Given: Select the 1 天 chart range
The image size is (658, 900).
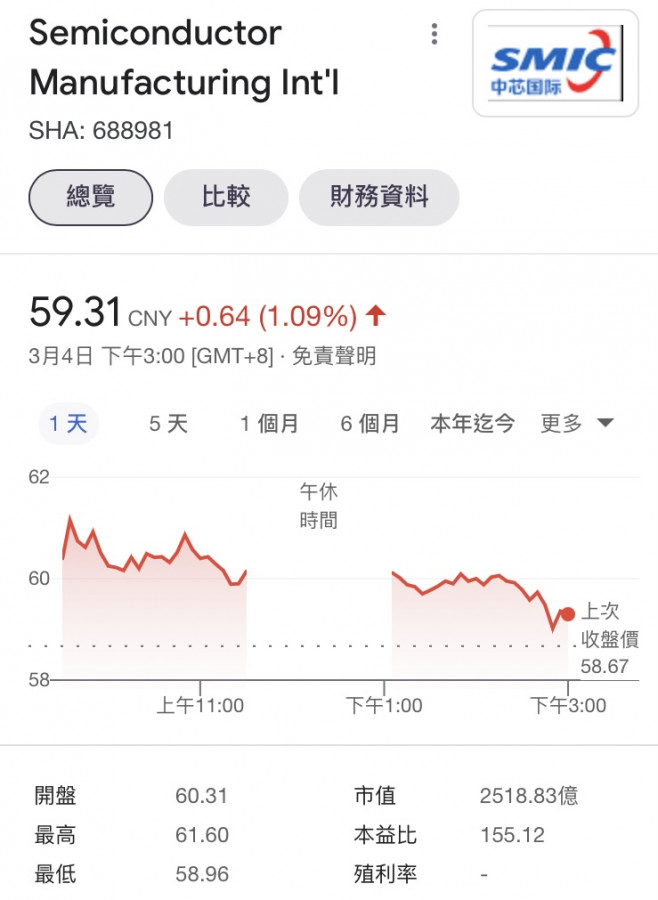Looking at the screenshot, I should [69, 424].
